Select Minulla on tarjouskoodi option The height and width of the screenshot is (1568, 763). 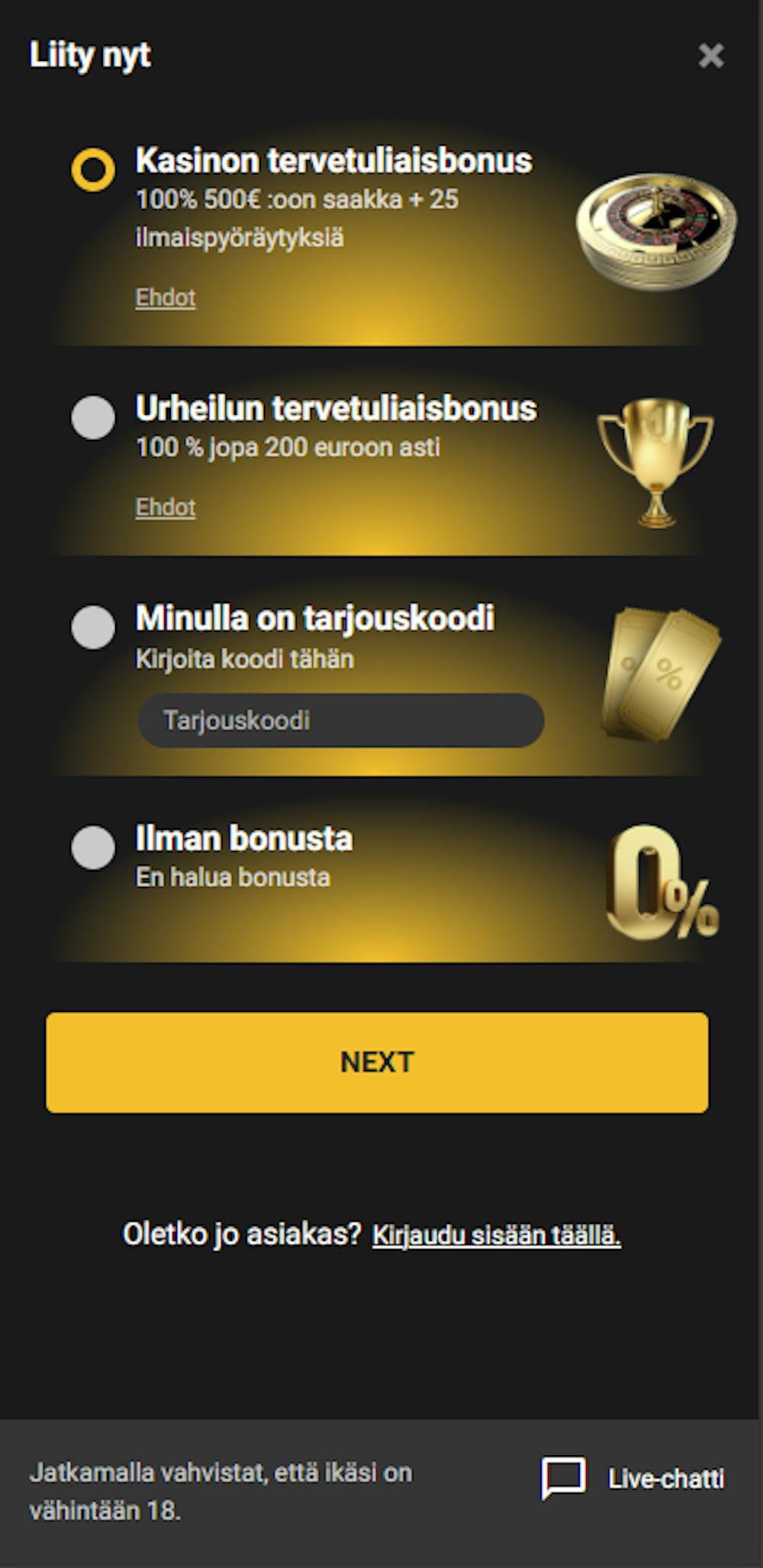[93, 627]
